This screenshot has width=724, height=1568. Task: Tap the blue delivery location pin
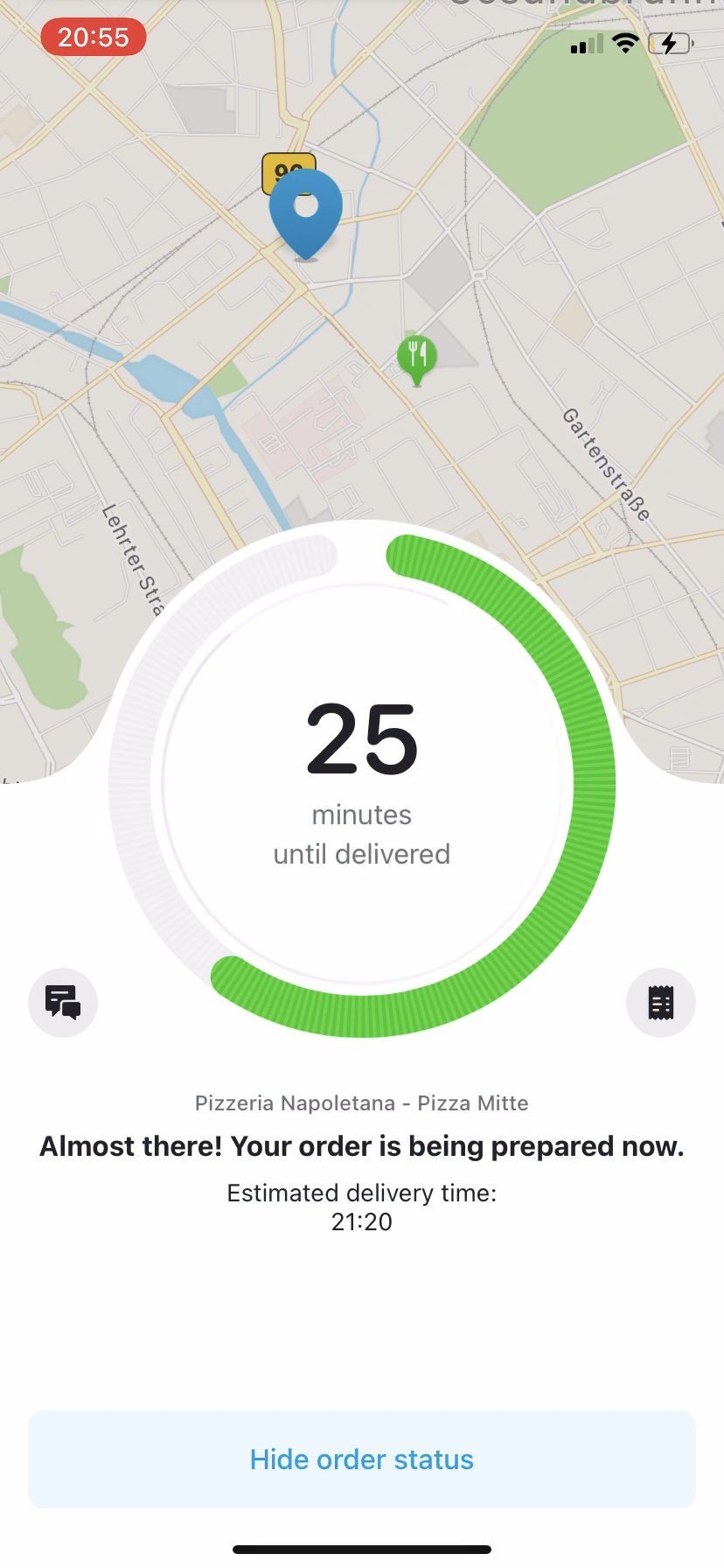coord(305,211)
